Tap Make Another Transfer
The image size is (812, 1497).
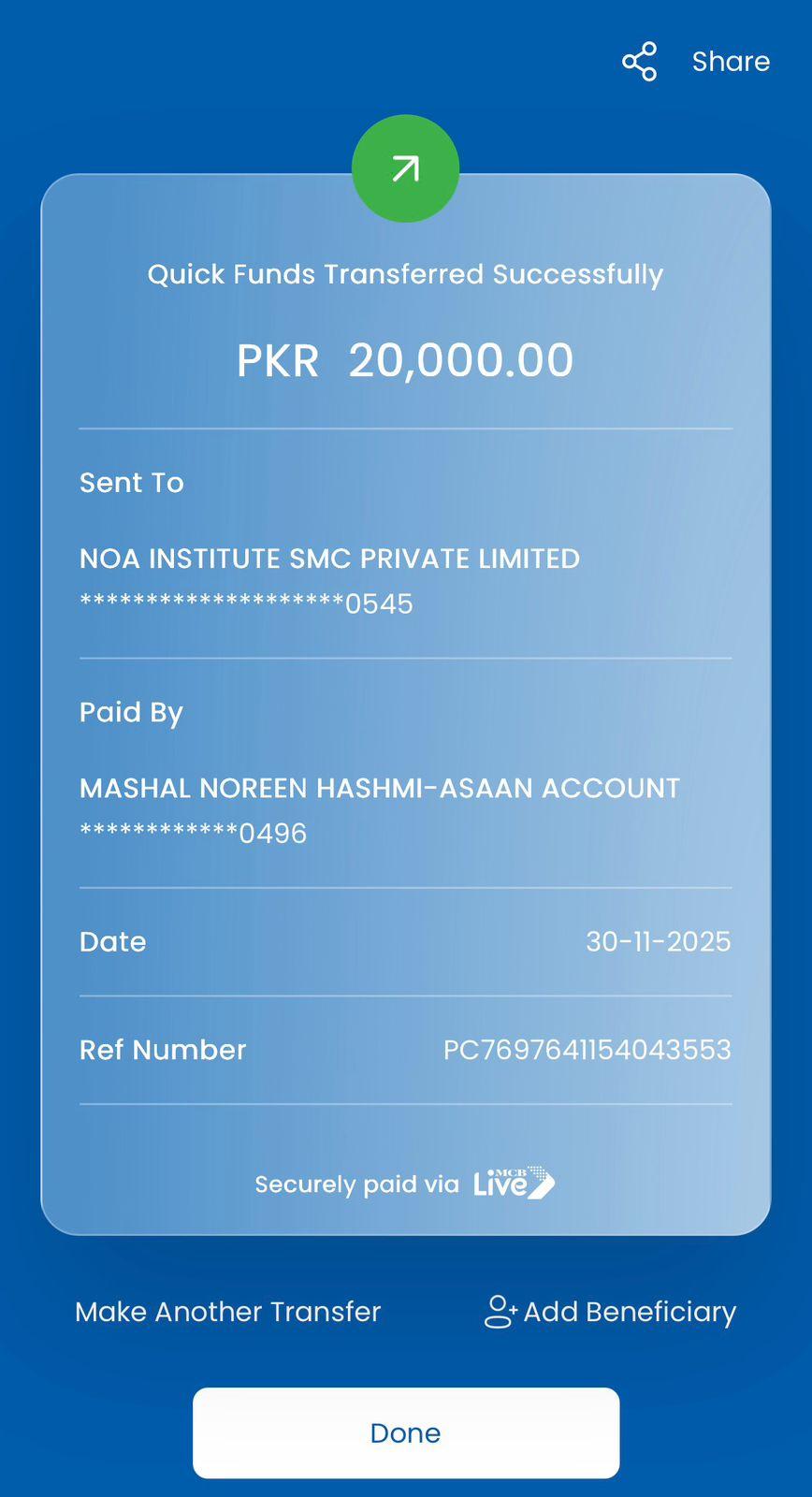tap(228, 1312)
